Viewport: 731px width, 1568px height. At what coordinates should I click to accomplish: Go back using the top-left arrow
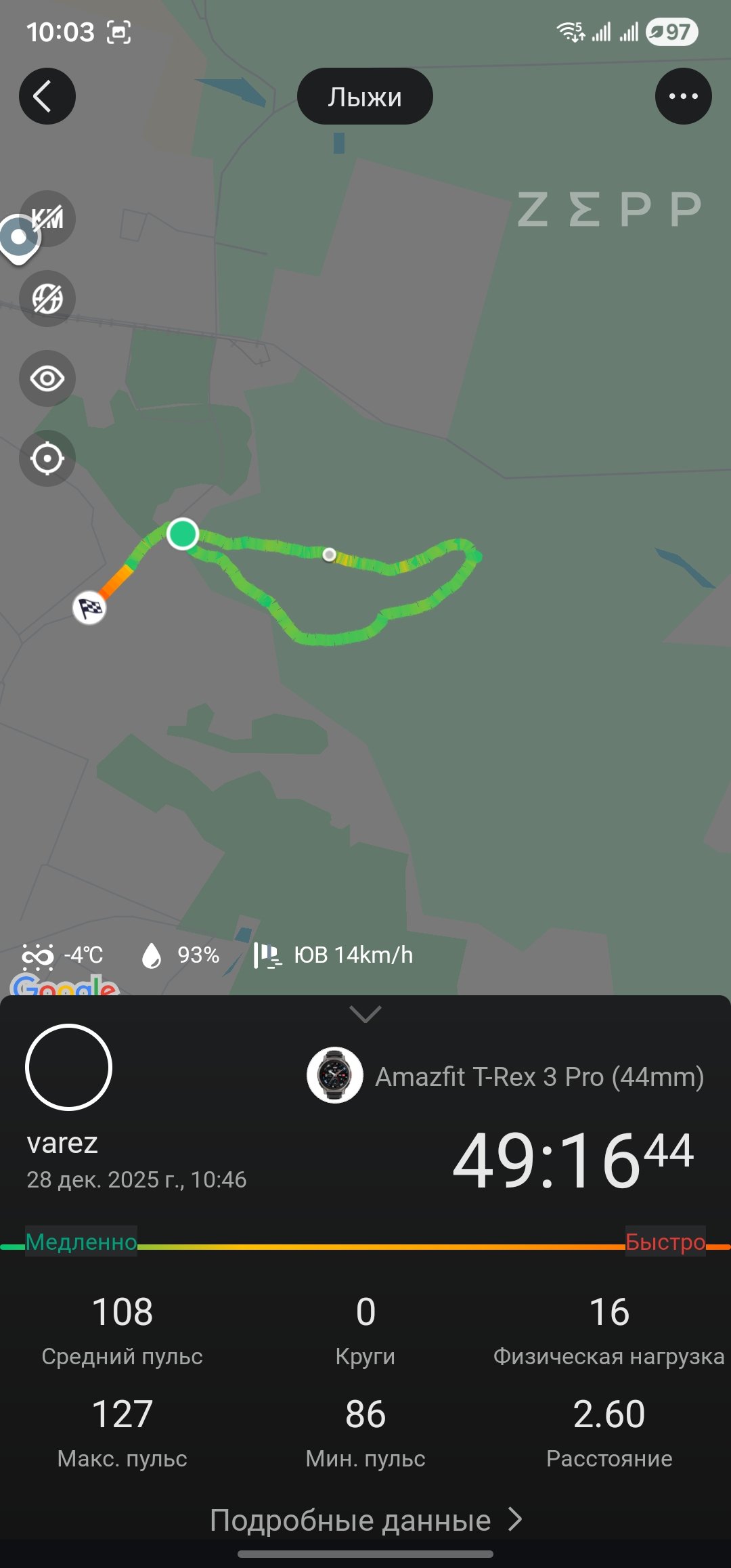pos(47,96)
